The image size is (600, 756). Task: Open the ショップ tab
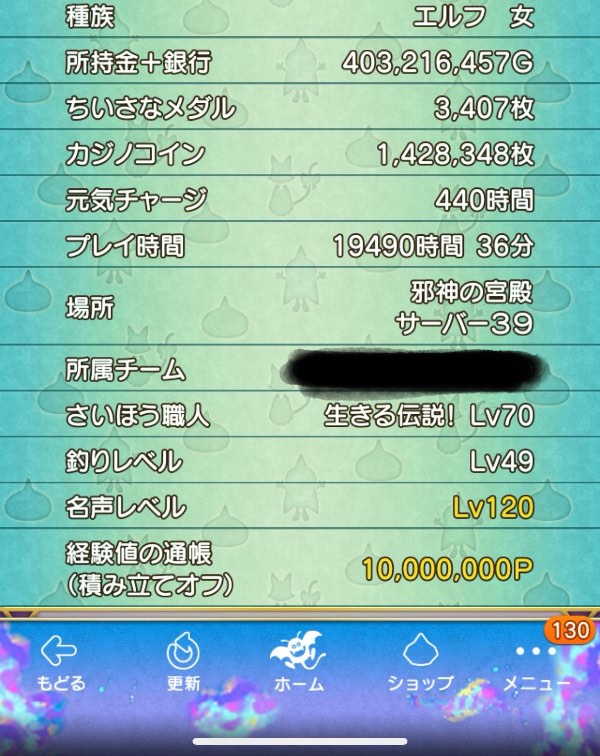(420, 663)
